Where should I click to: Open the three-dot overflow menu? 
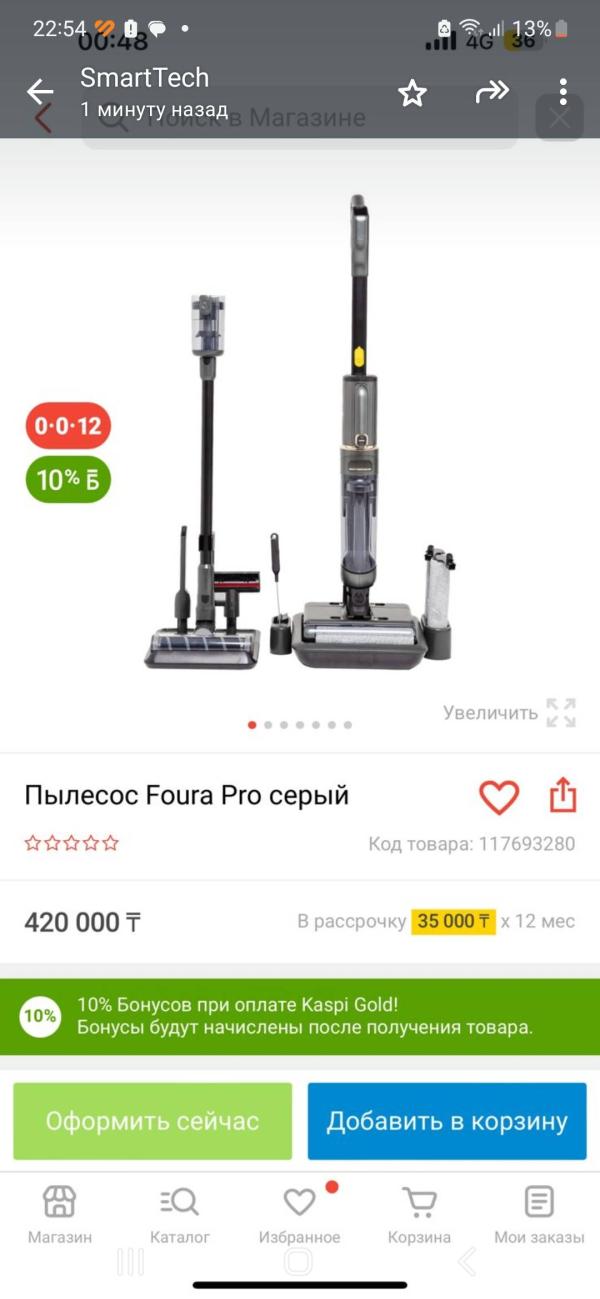point(563,93)
